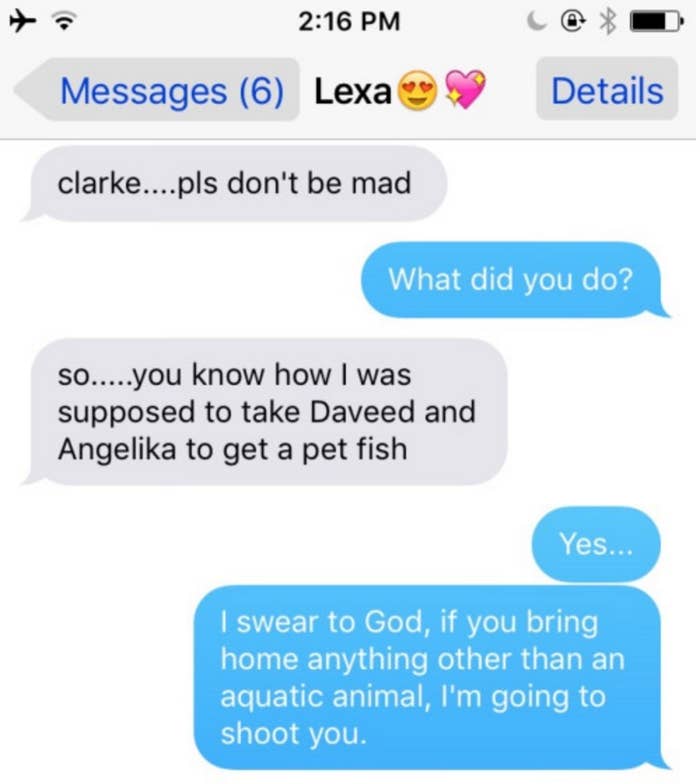This screenshot has height=784, width=700.
Task: Open Details for Lexa's conversation
Action: click(607, 91)
